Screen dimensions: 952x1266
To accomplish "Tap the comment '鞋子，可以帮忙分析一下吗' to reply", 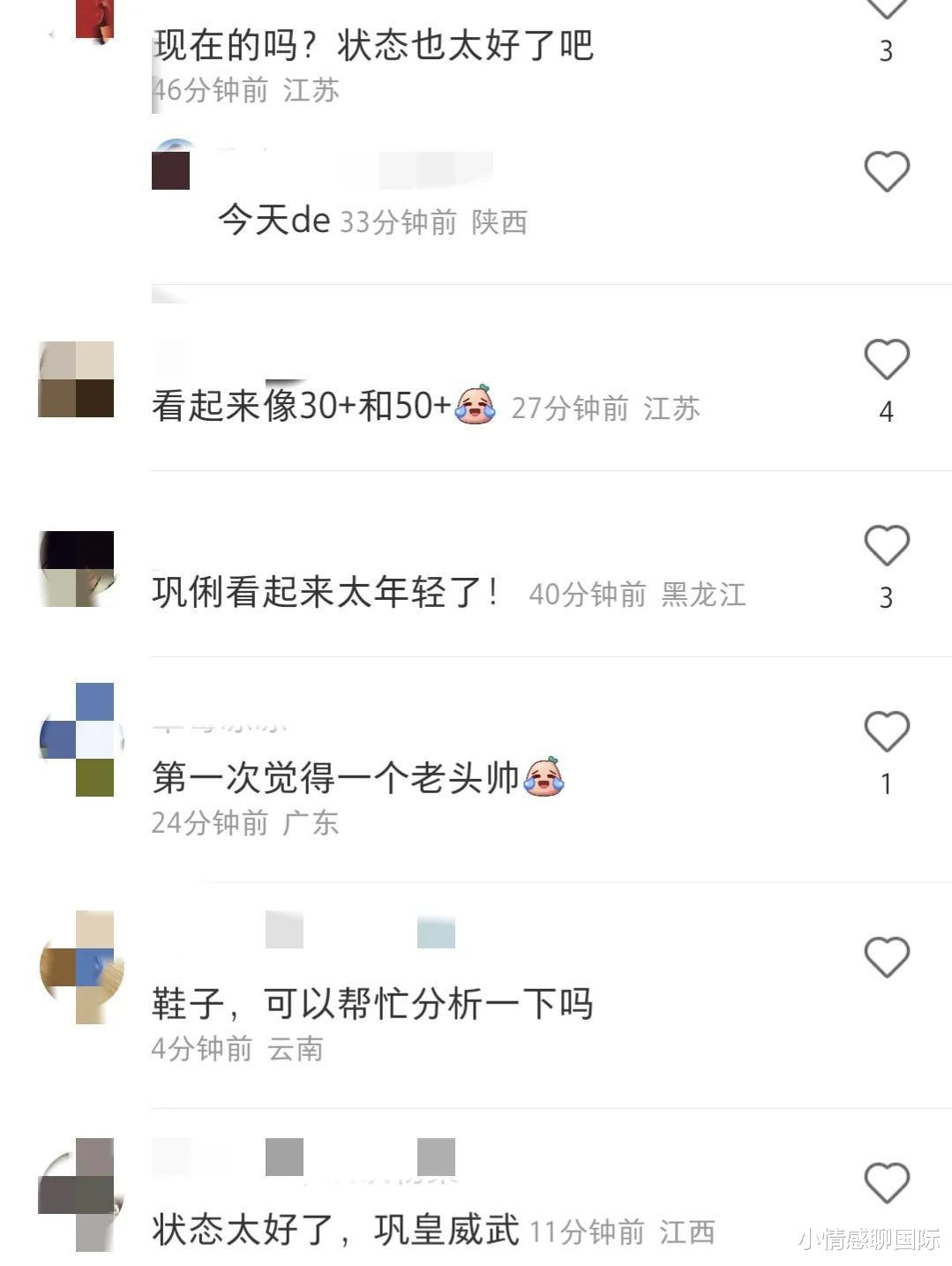I will pyautogui.click(x=372, y=1004).
